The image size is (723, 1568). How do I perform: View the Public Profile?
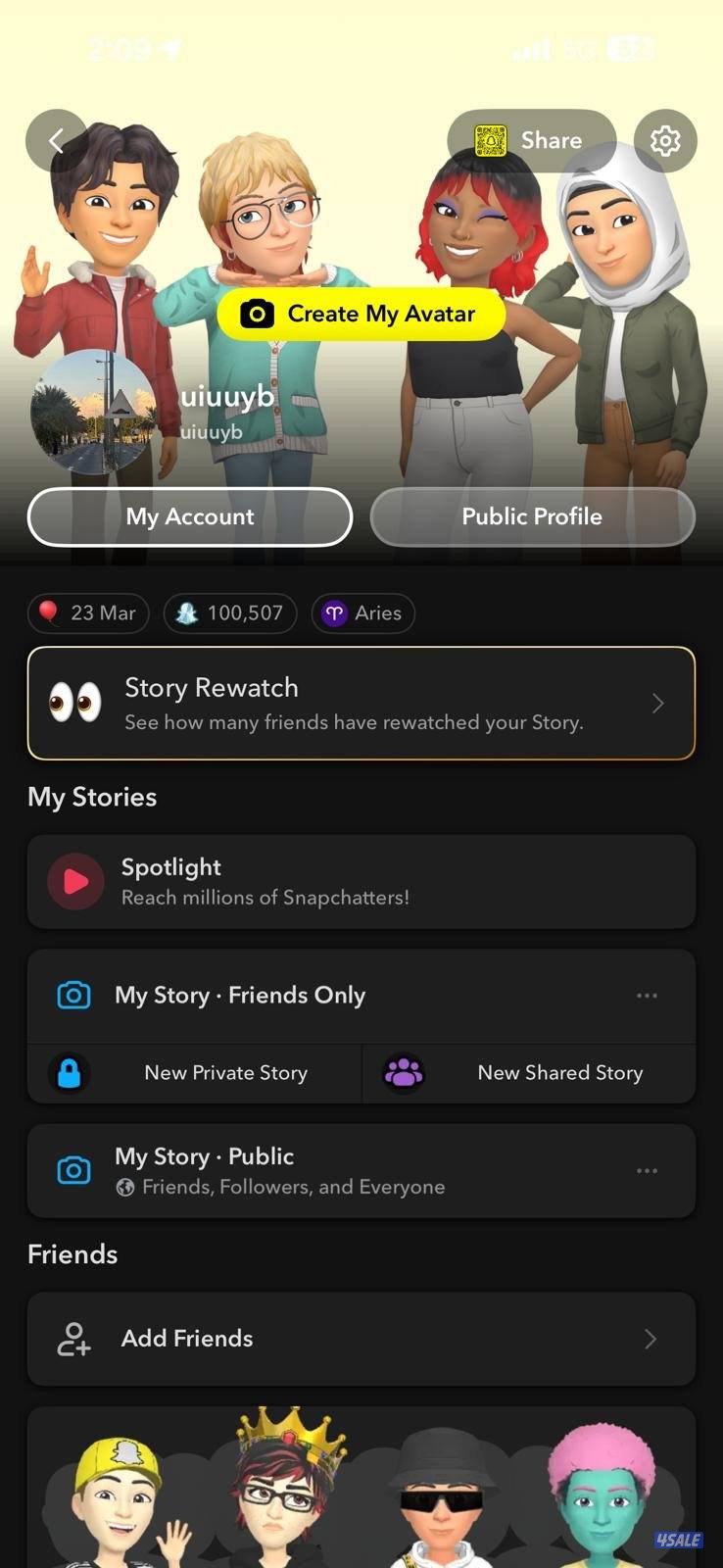(x=532, y=516)
